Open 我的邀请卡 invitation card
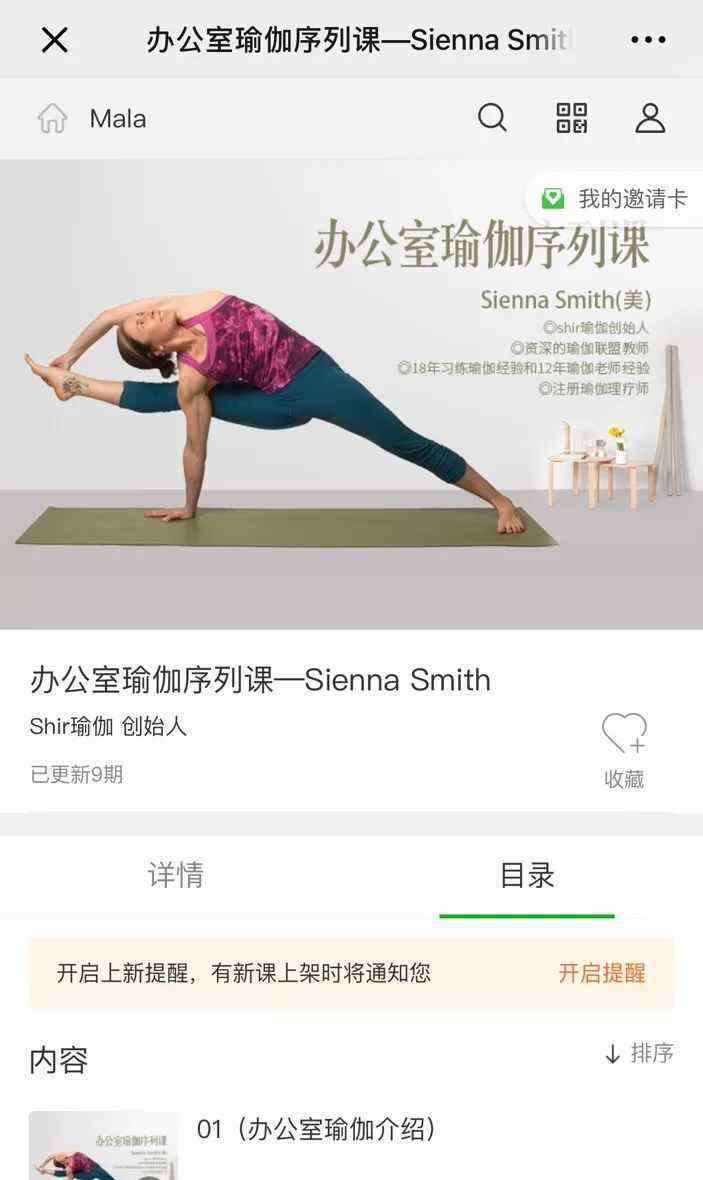Screen dimensions: 703x1180 click(615, 199)
